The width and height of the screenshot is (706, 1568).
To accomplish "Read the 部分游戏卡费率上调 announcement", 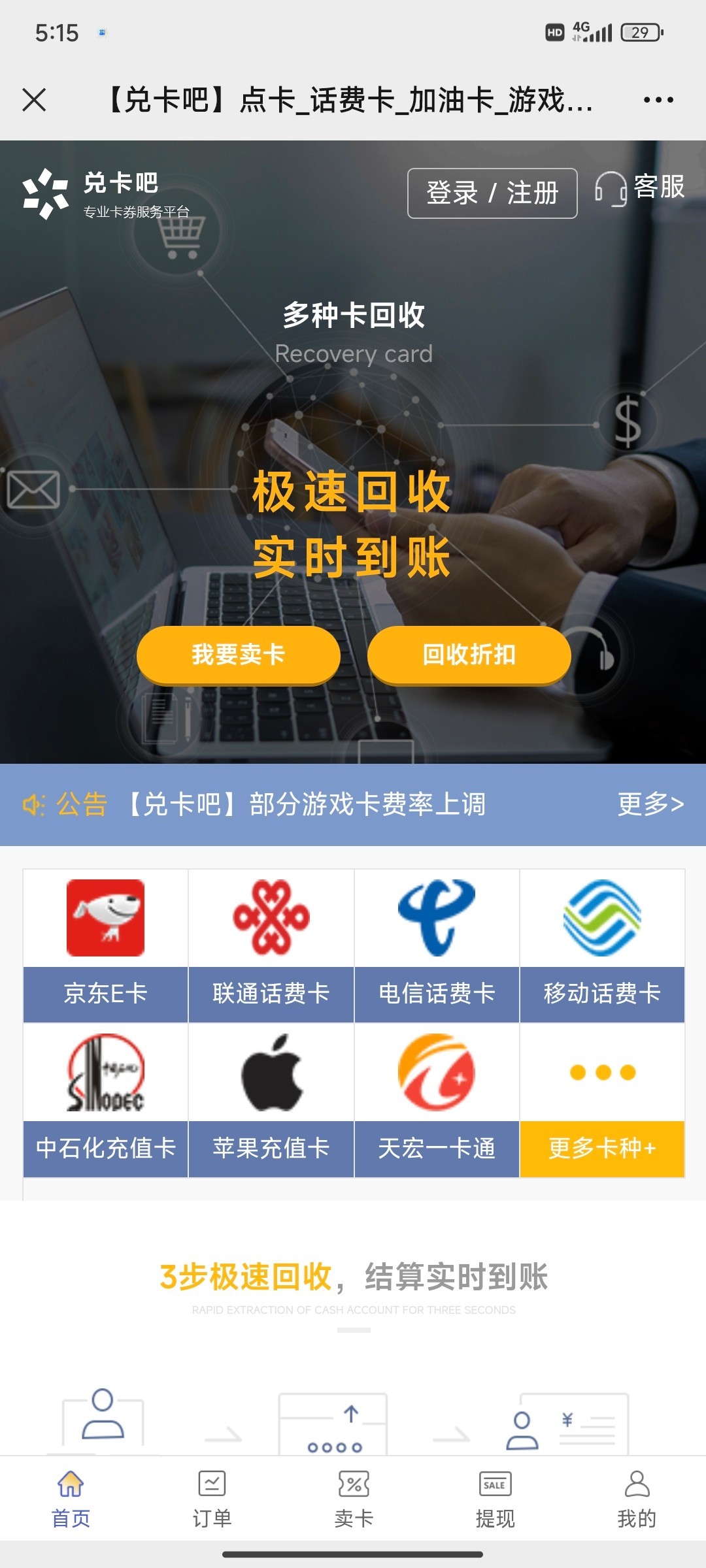I will tap(306, 804).
